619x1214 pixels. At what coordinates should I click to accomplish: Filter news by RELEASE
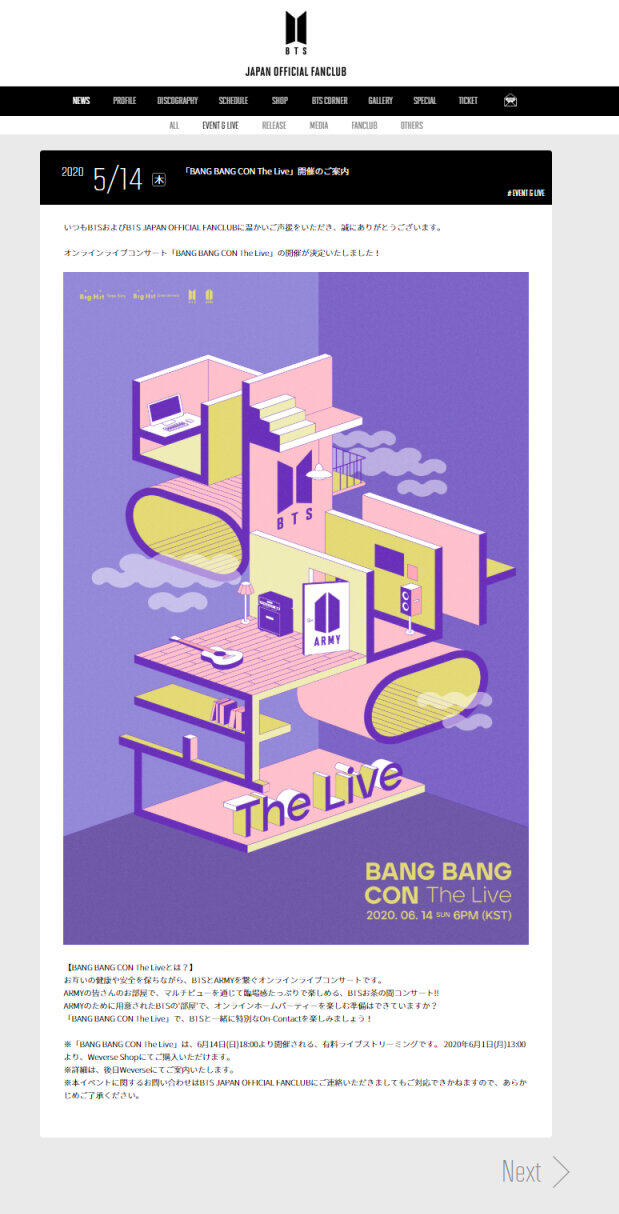274,126
